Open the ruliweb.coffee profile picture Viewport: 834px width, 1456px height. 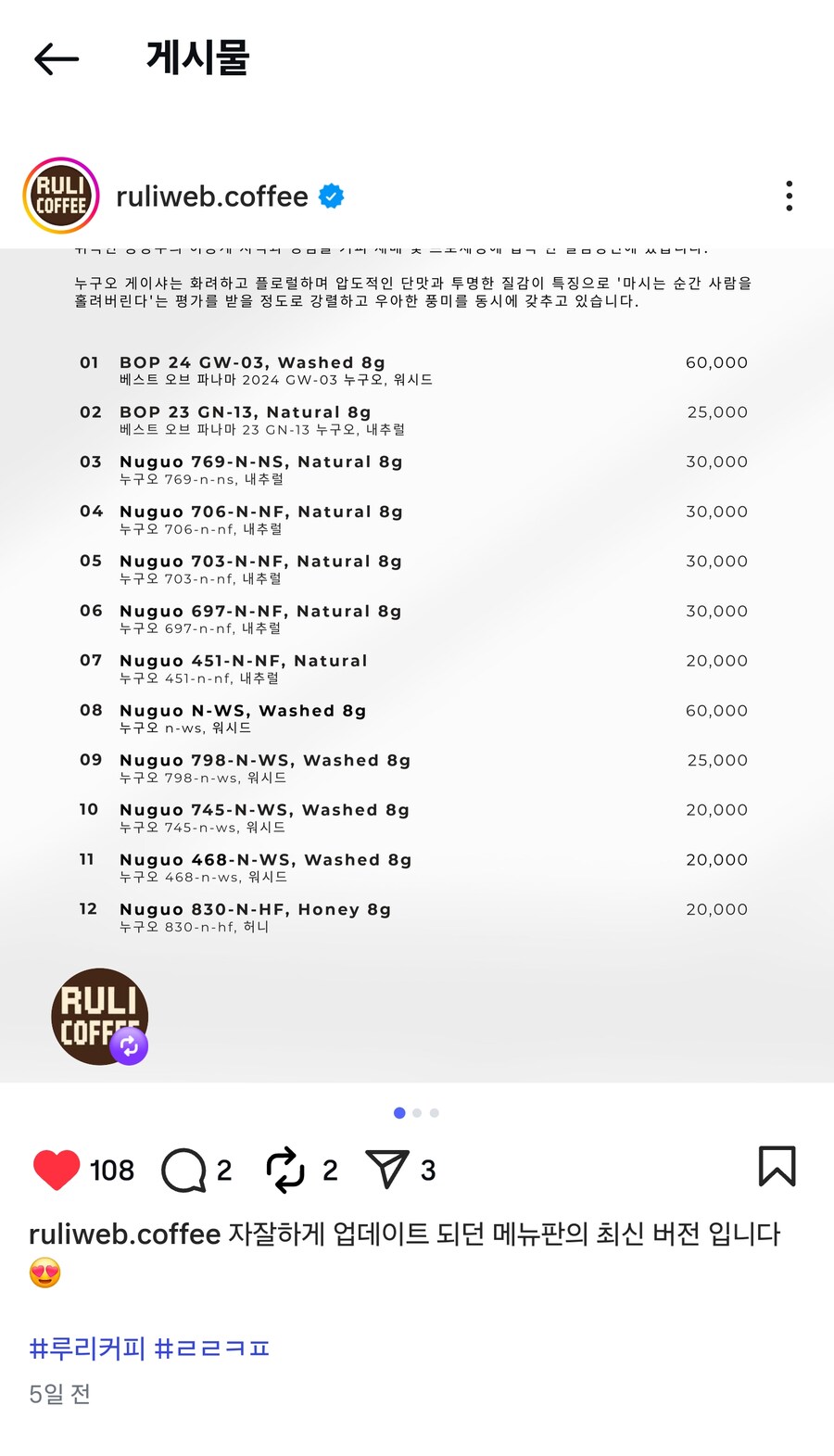coord(61,196)
